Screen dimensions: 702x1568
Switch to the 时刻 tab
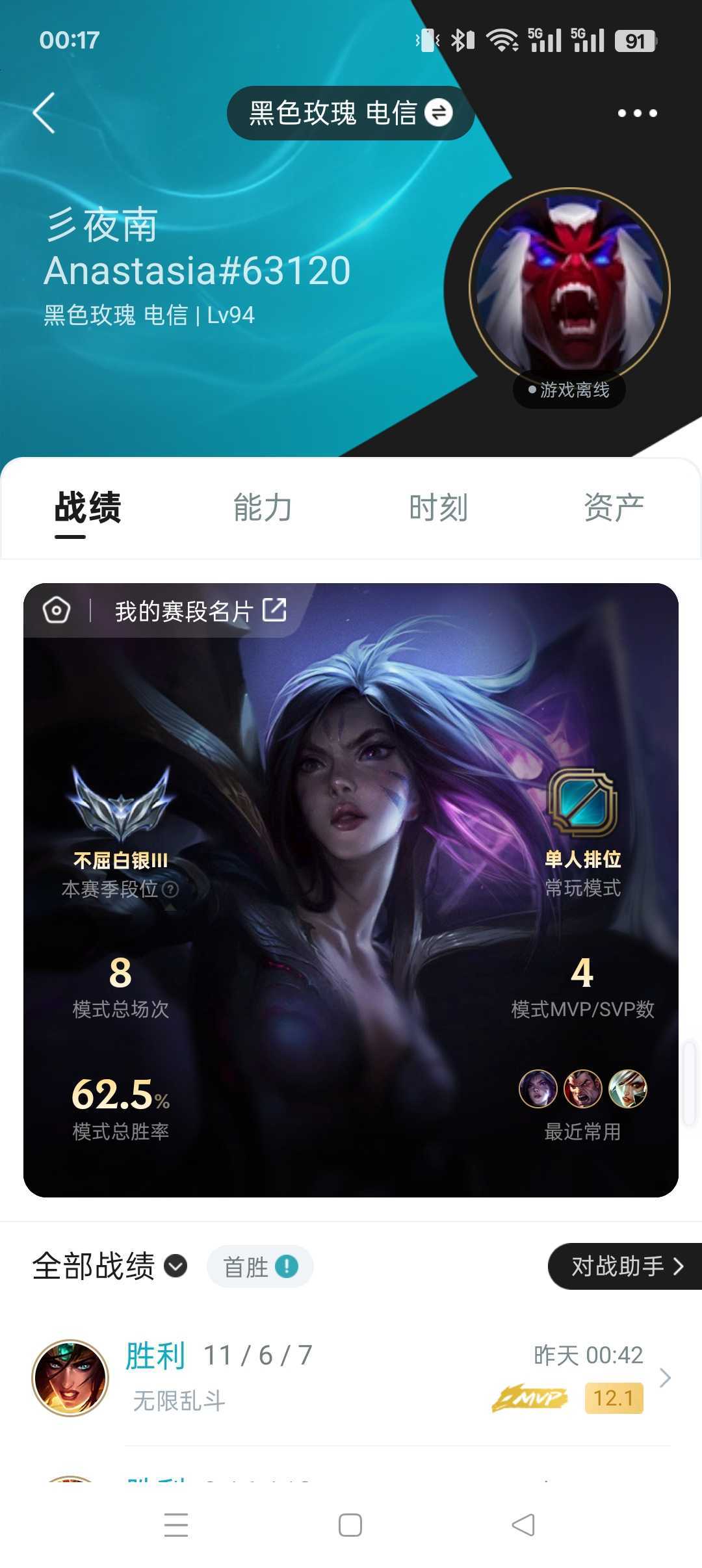[438, 508]
